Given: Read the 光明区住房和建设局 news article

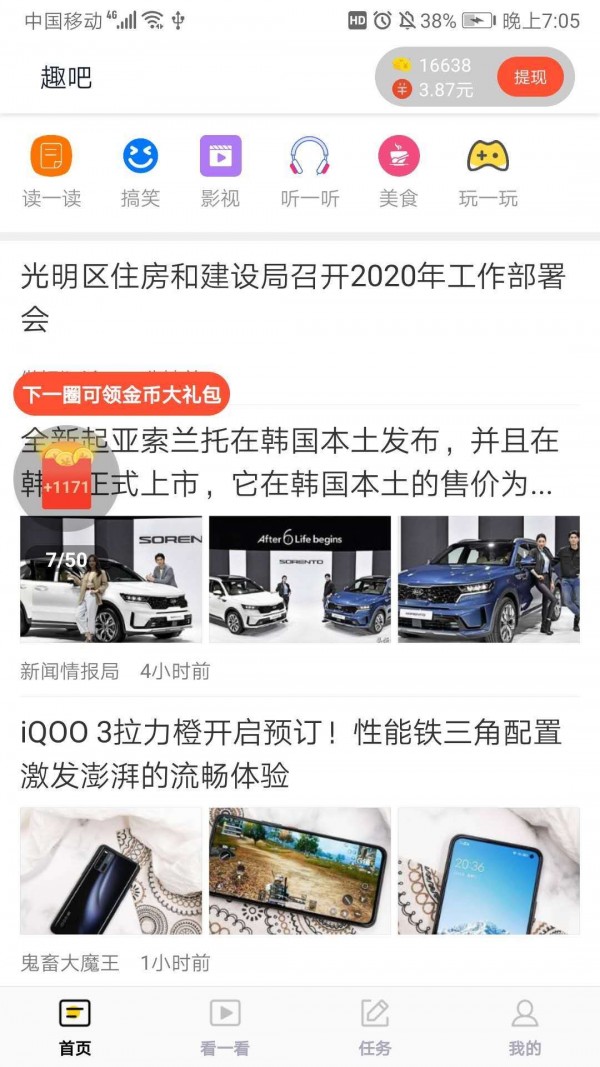Looking at the screenshot, I should (x=292, y=297).
